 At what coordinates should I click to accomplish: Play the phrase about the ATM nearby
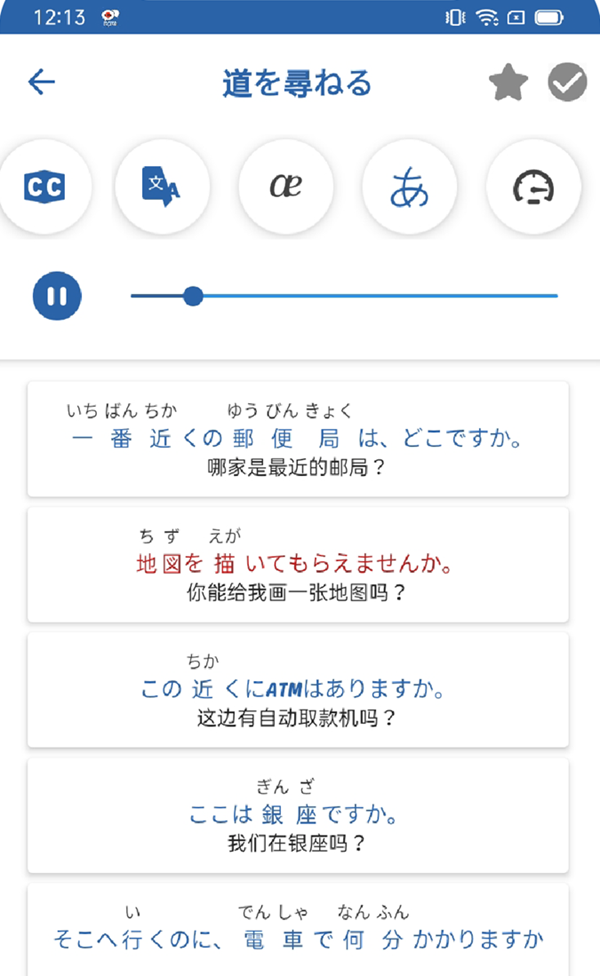(x=297, y=690)
